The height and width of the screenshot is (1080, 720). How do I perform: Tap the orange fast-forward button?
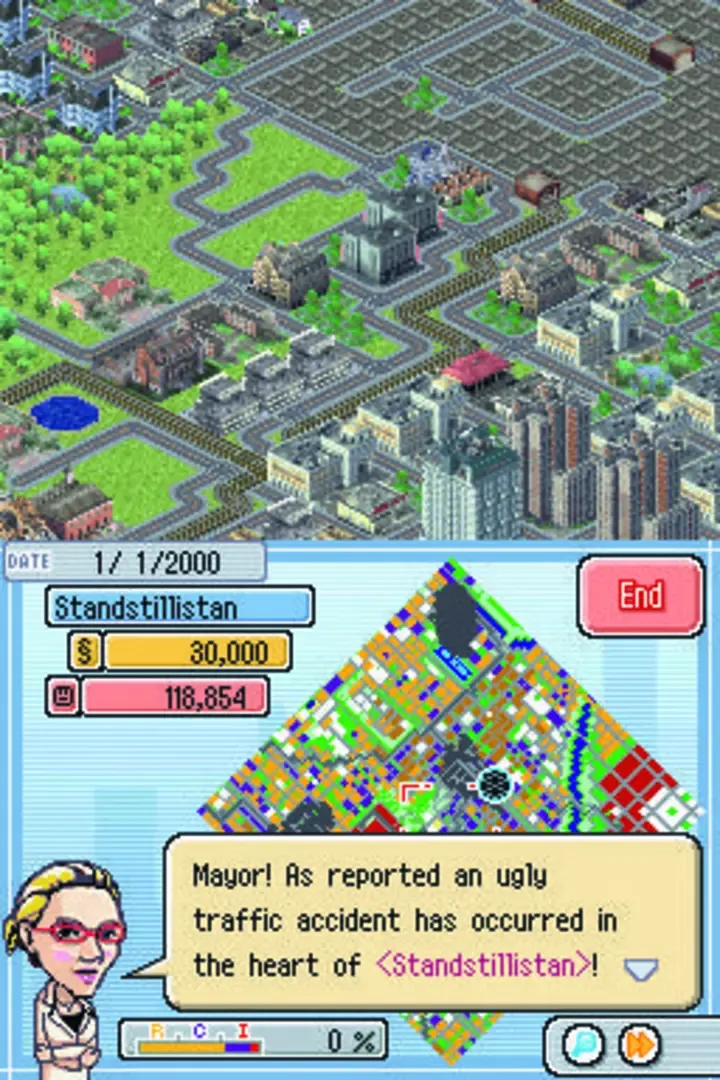tap(640, 1045)
